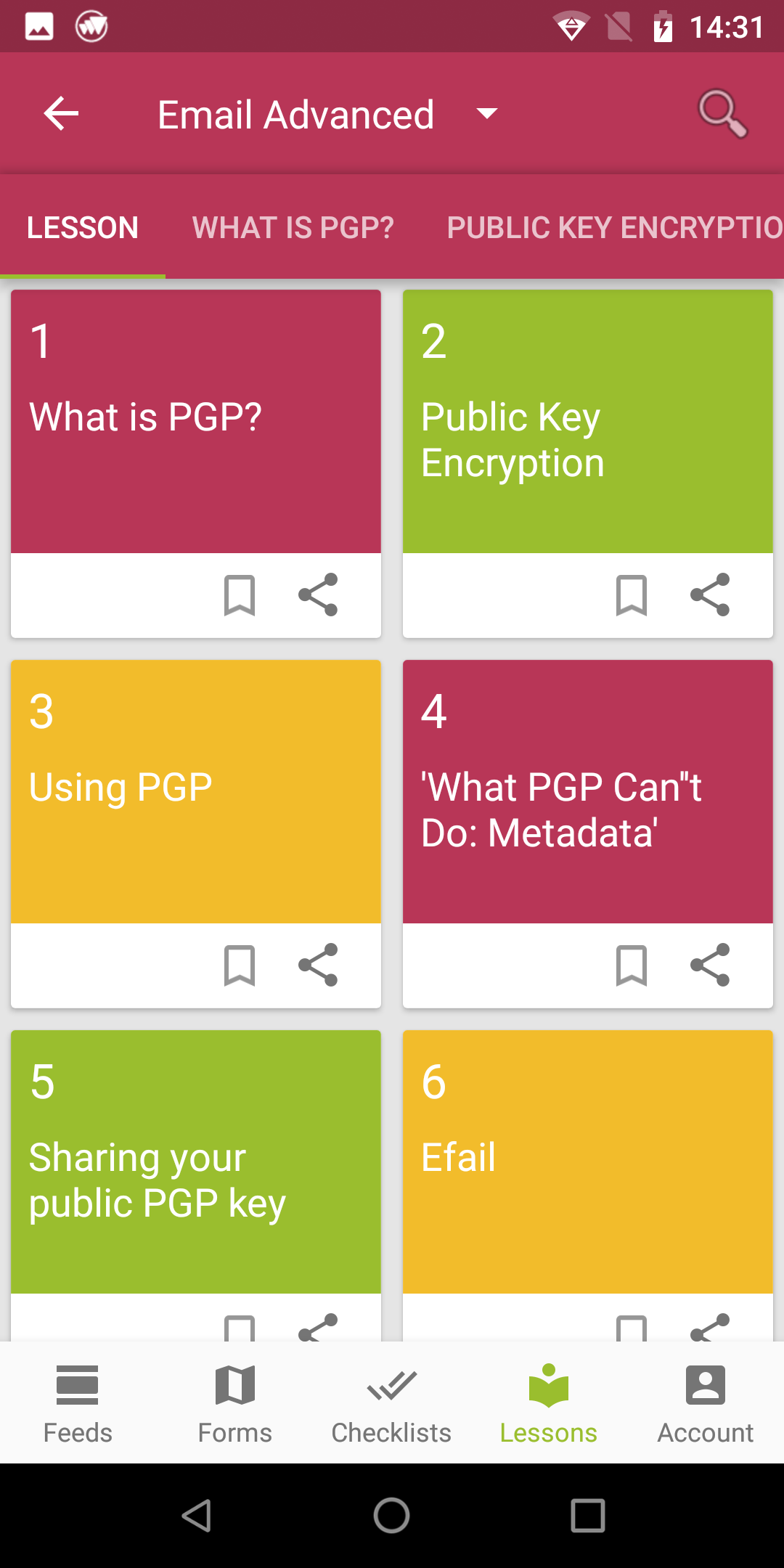The width and height of the screenshot is (784, 1568).
Task: Share the Using PGP lesson
Action: (318, 965)
